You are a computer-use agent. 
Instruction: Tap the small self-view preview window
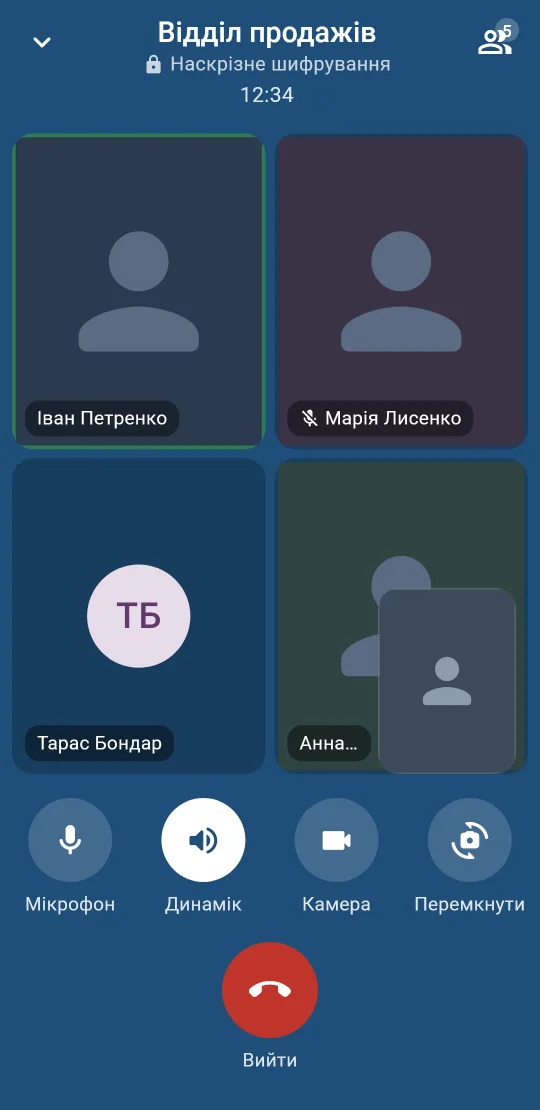click(447, 680)
